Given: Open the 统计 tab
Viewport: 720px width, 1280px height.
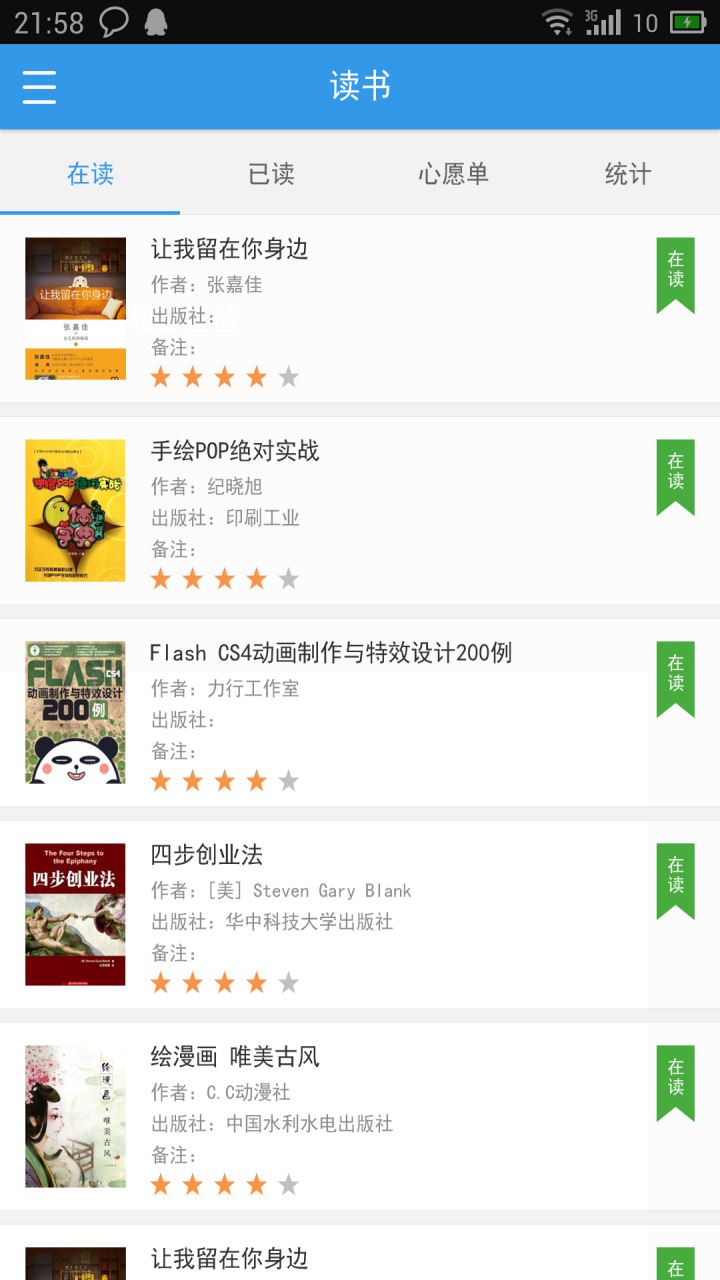Looking at the screenshot, I should pyautogui.click(x=628, y=173).
